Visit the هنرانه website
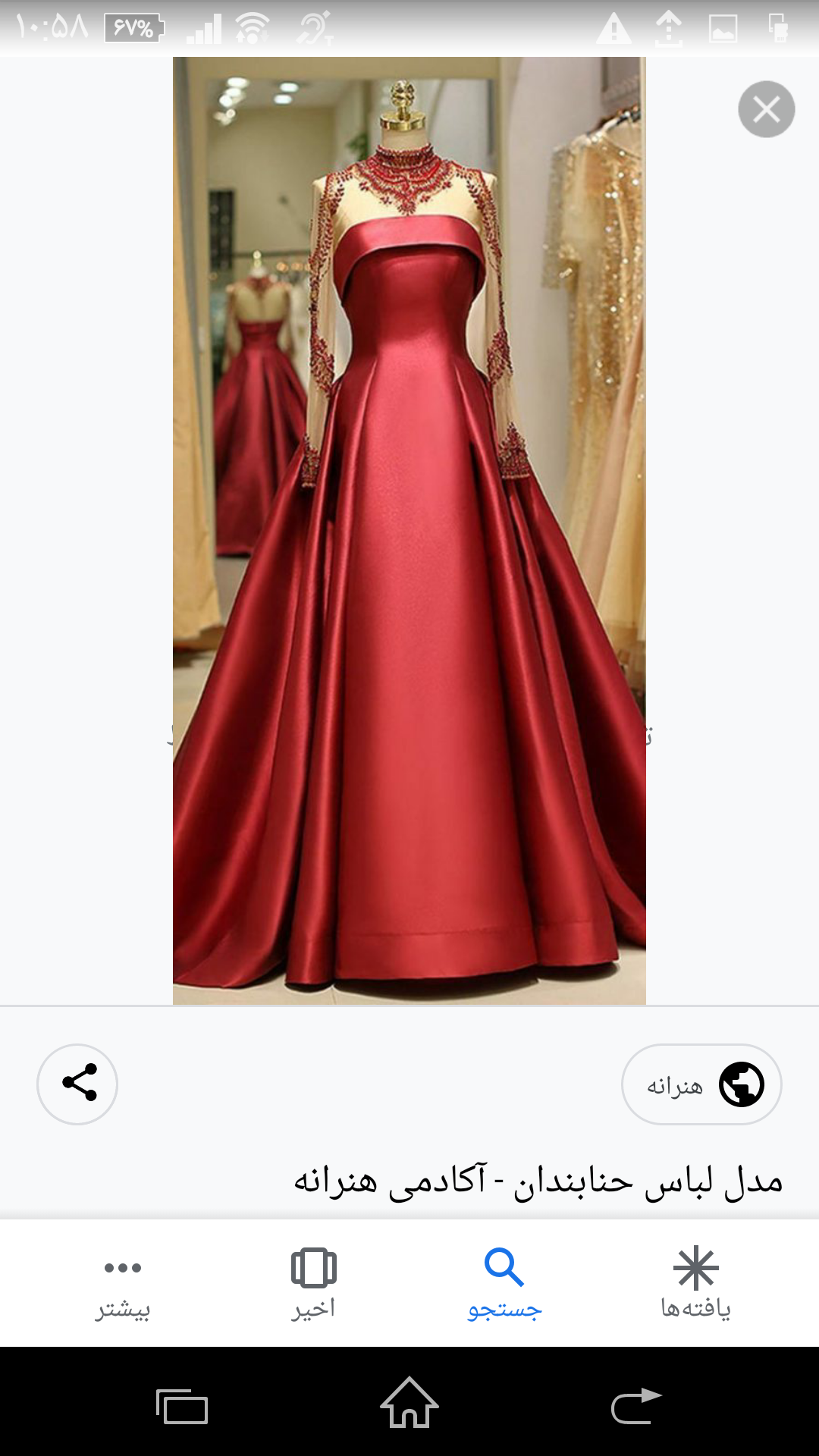Screen dimensions: 819x1456 click(701, 1084)
